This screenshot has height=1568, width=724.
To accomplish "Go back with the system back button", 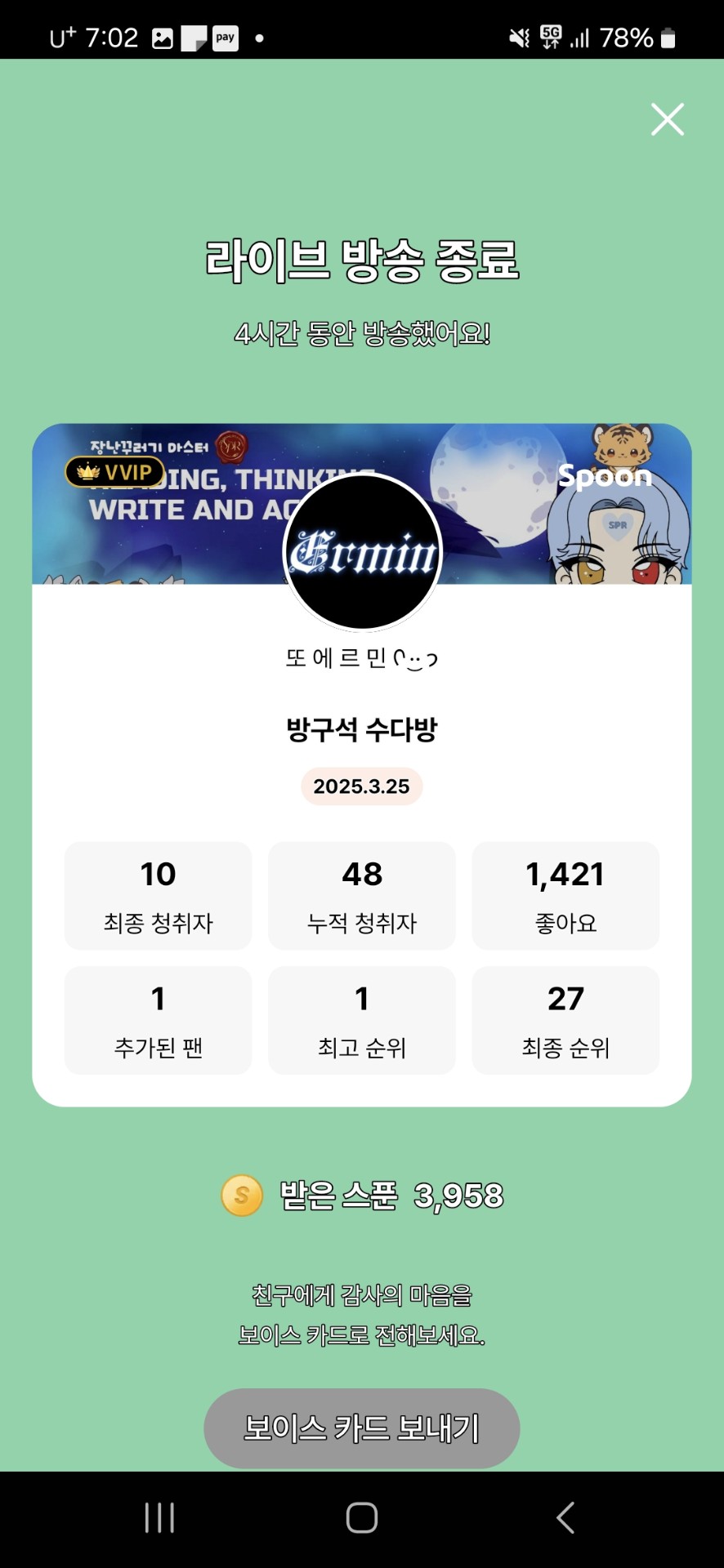I will (x=565, y=1517).
